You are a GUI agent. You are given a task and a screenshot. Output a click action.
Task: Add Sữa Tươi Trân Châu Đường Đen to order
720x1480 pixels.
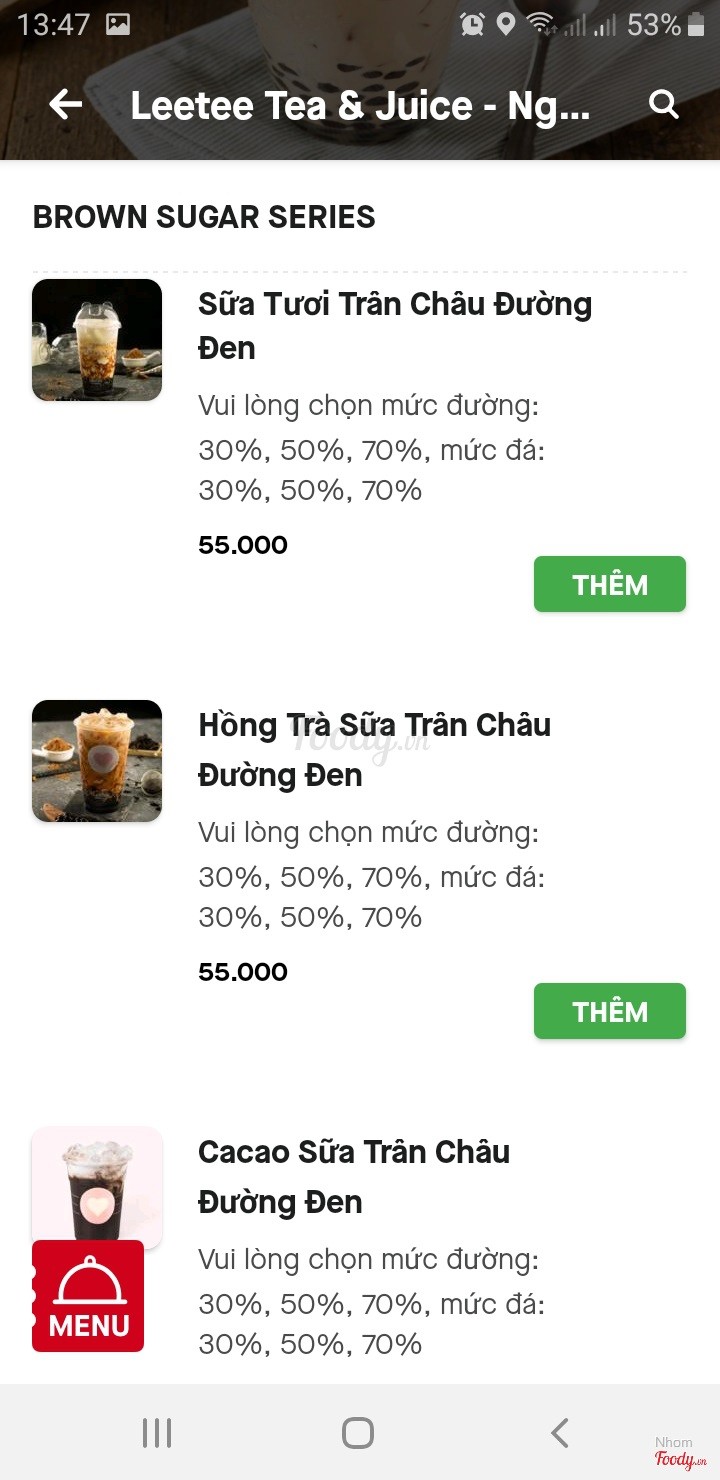(609, 584)
